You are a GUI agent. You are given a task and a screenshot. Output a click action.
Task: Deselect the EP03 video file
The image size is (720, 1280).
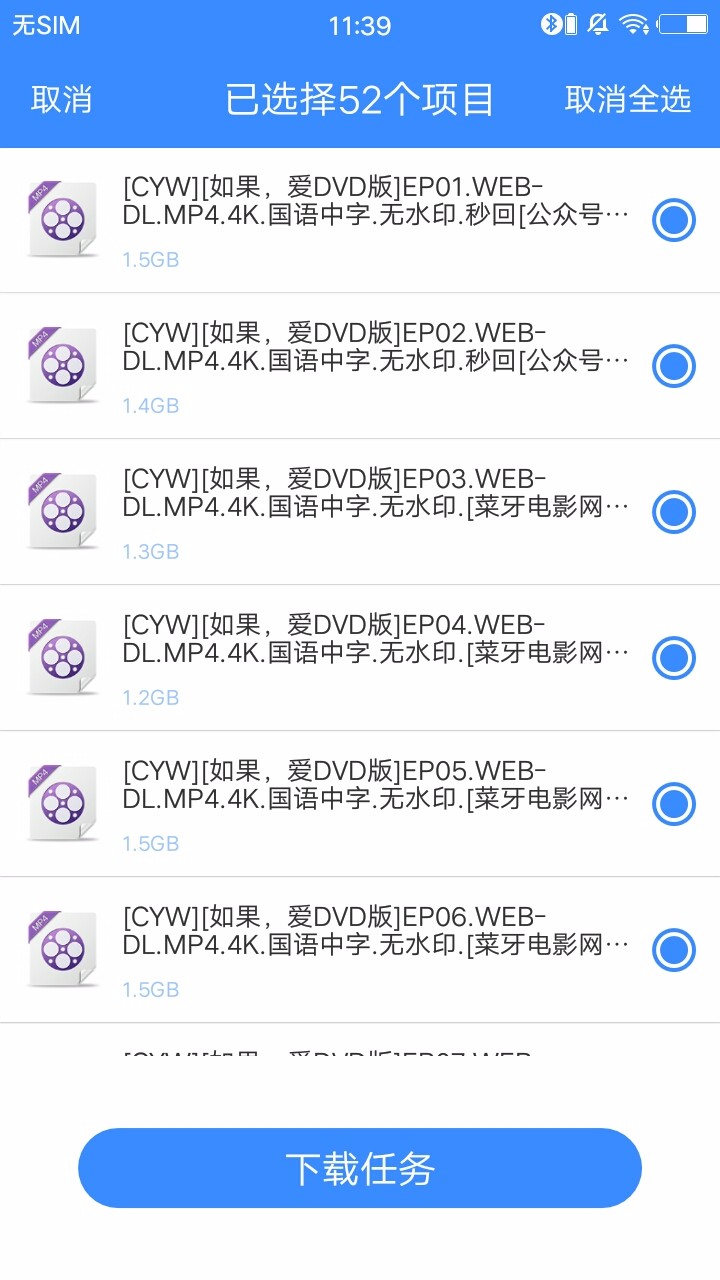673,512
